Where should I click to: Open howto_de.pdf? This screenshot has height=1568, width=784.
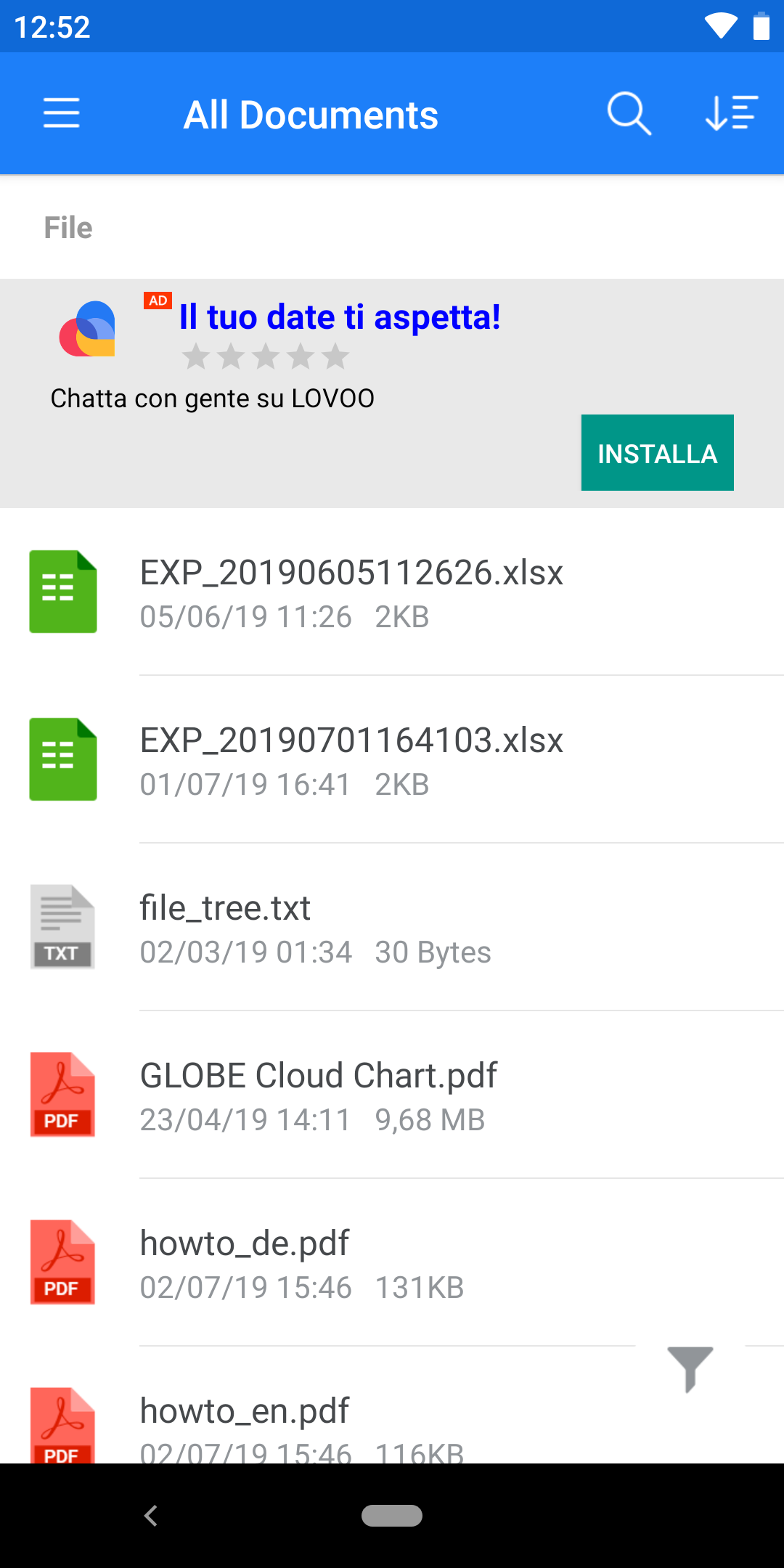click(392, 1263)
